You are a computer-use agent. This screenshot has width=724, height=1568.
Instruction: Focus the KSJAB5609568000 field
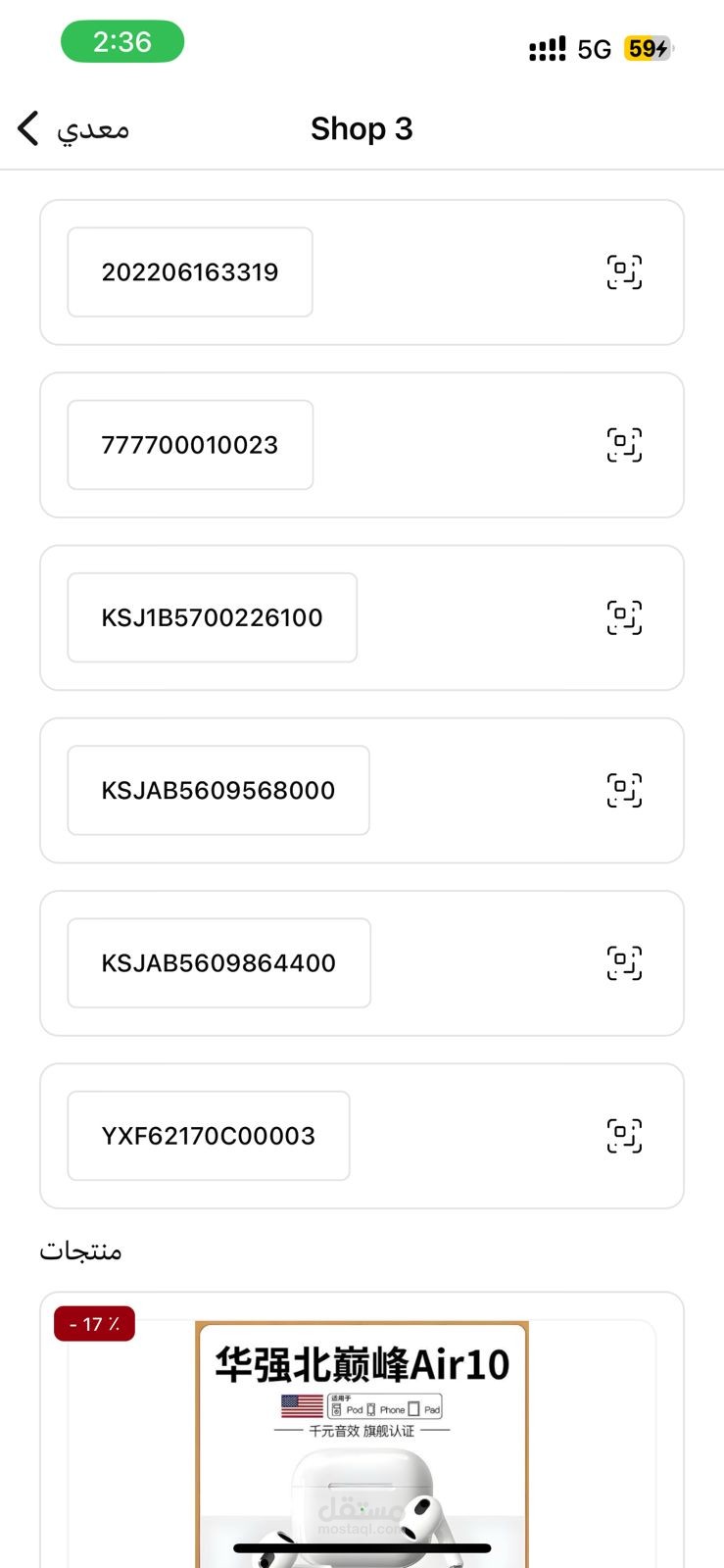point(217,790)
